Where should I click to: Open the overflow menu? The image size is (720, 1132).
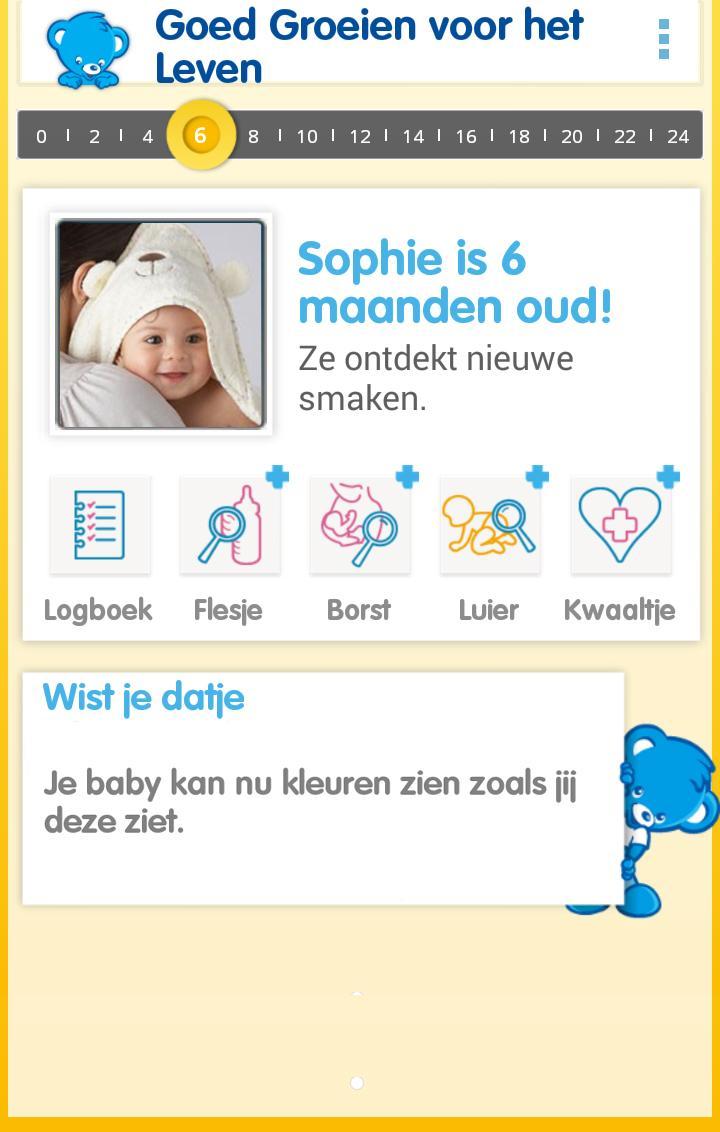click(x=663, y=40)
